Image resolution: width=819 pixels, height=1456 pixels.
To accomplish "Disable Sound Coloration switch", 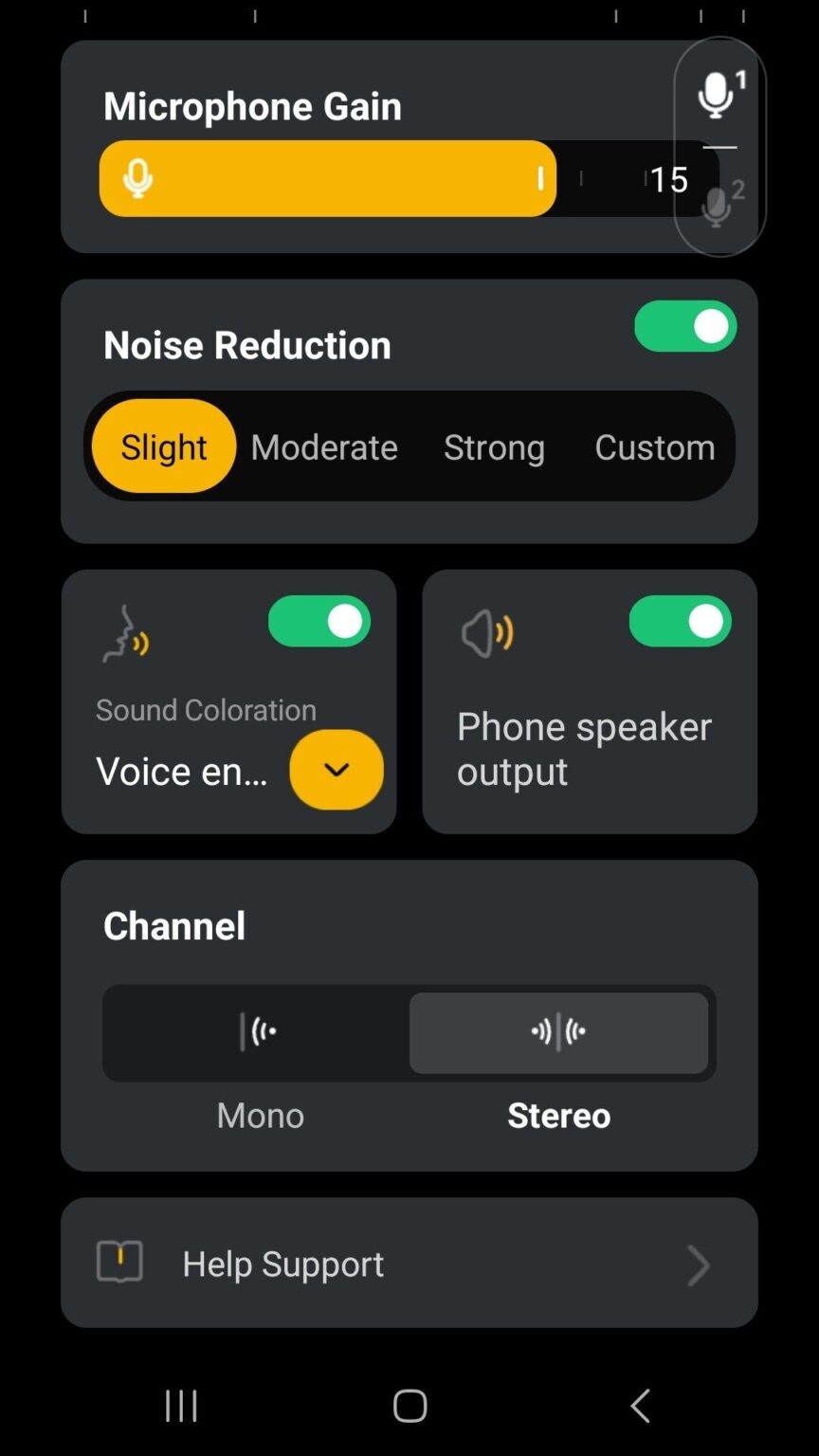I will point(318,622).
